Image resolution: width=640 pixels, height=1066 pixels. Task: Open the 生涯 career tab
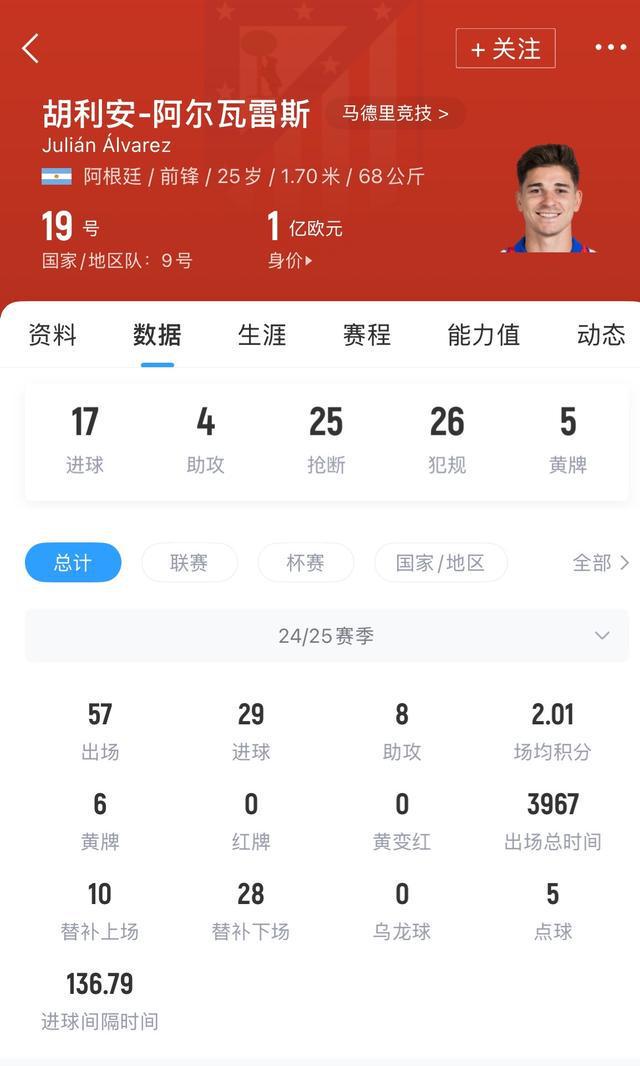pyautogui.click(x=262, y=335)
